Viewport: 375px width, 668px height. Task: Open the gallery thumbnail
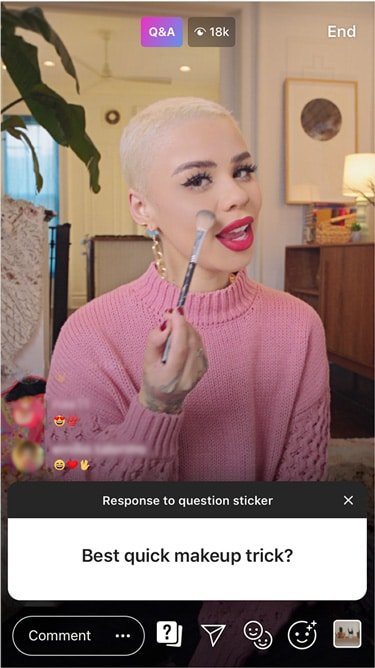[x=347, y=634]
